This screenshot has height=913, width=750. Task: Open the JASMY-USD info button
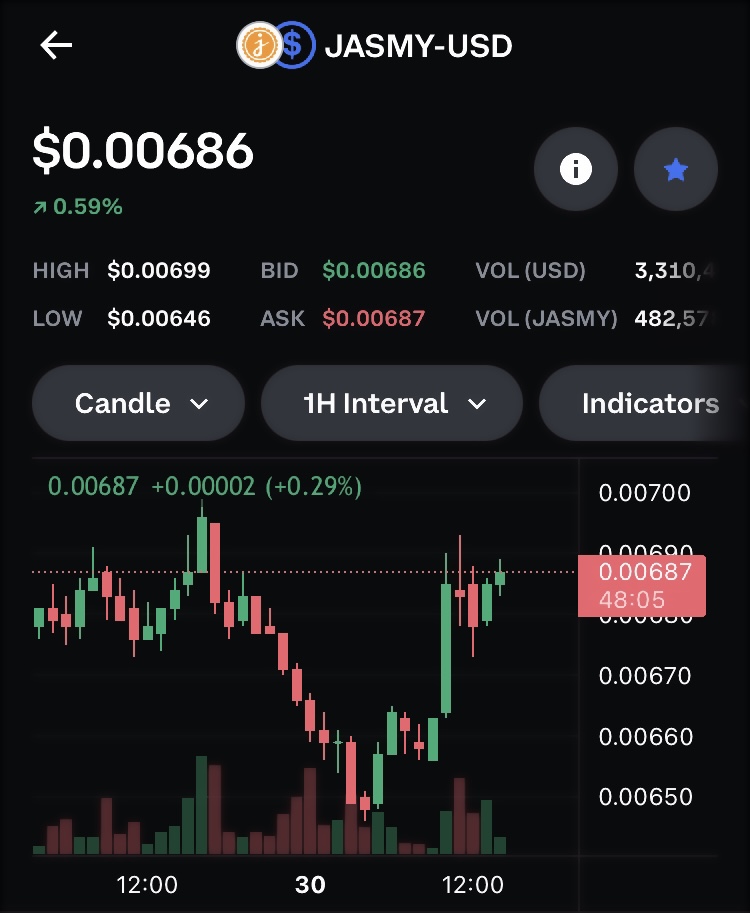tap(575, 170)
